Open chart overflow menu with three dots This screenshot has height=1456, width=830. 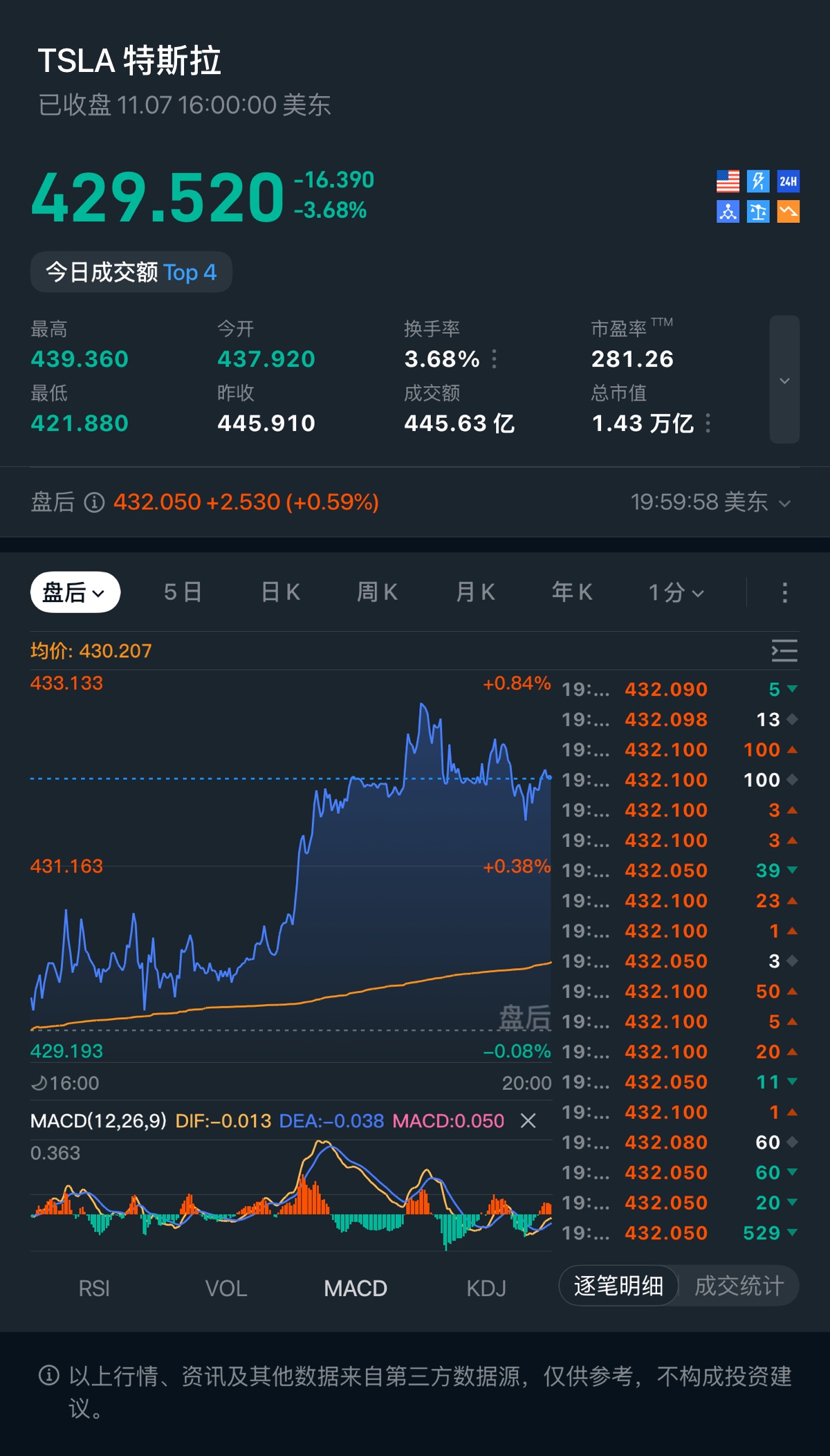[x=784, y=592]
